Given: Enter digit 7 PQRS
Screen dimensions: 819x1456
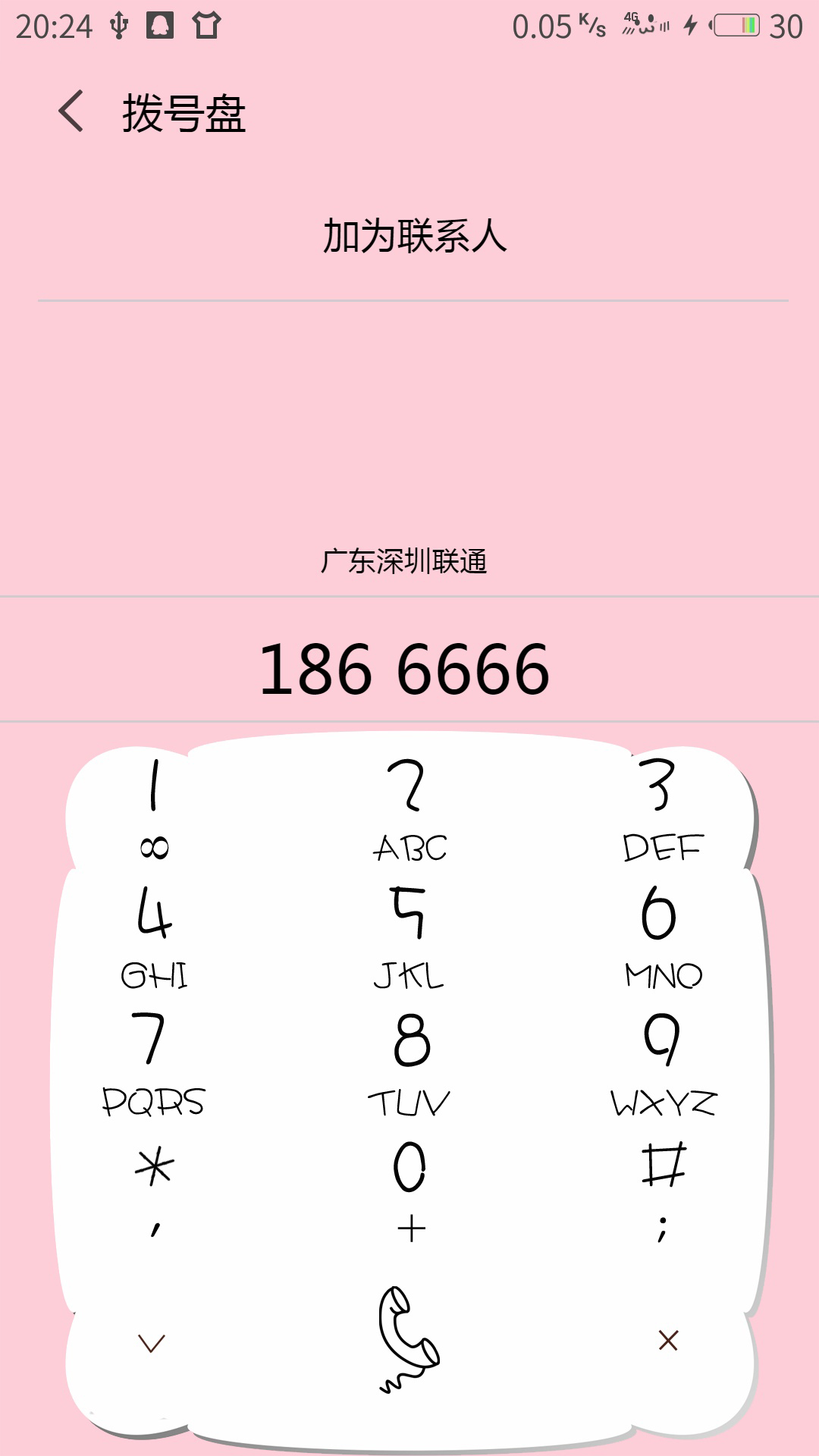Looking at the screenshot, I should coord(154,1065).
